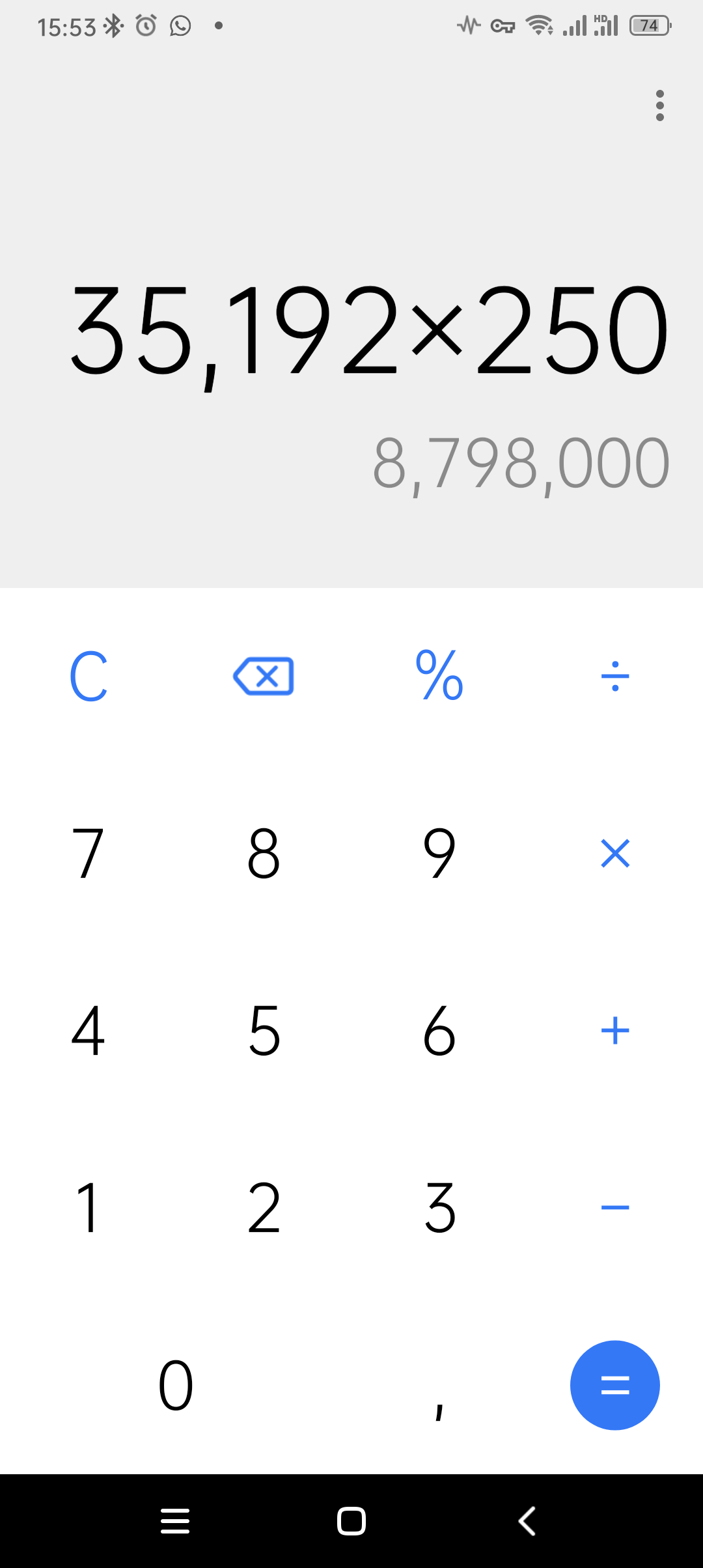Delete last digit with backspace key

pos(264,677)
